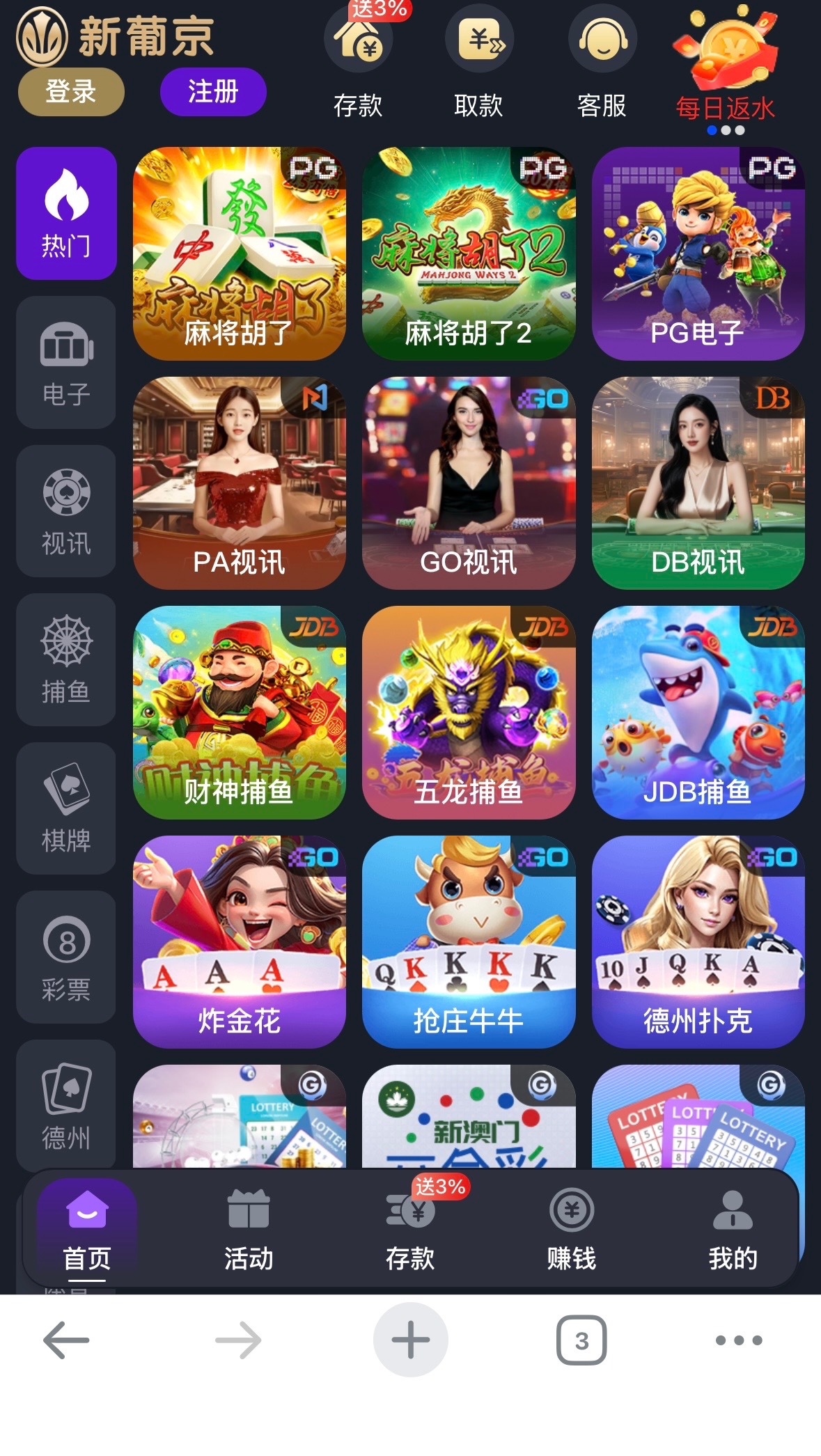Screen dimensions: 821x1456
Task: Open the 财神捕鱼 fishing game
Action: pos(239,712)
